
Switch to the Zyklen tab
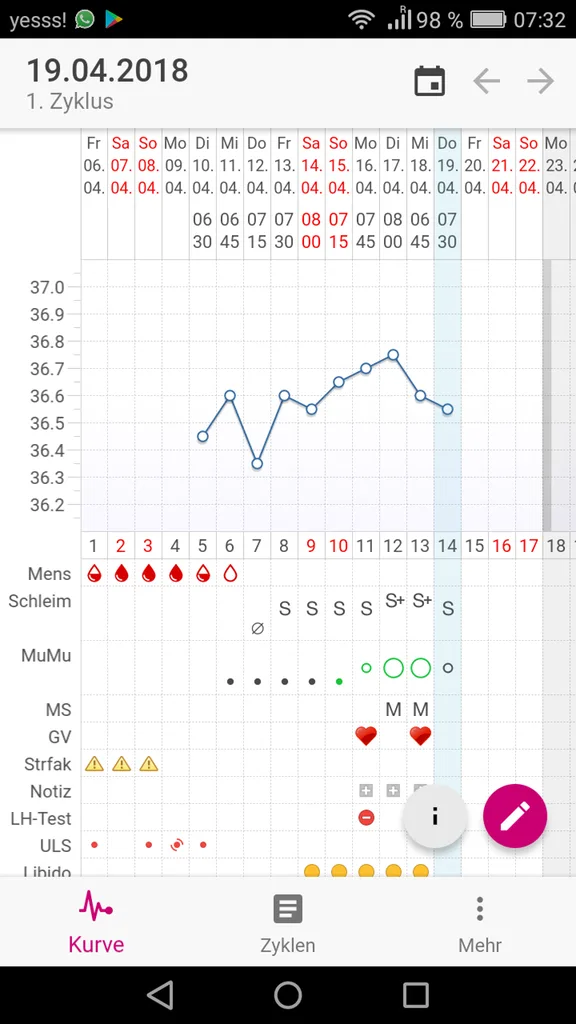tap(287, 923)
